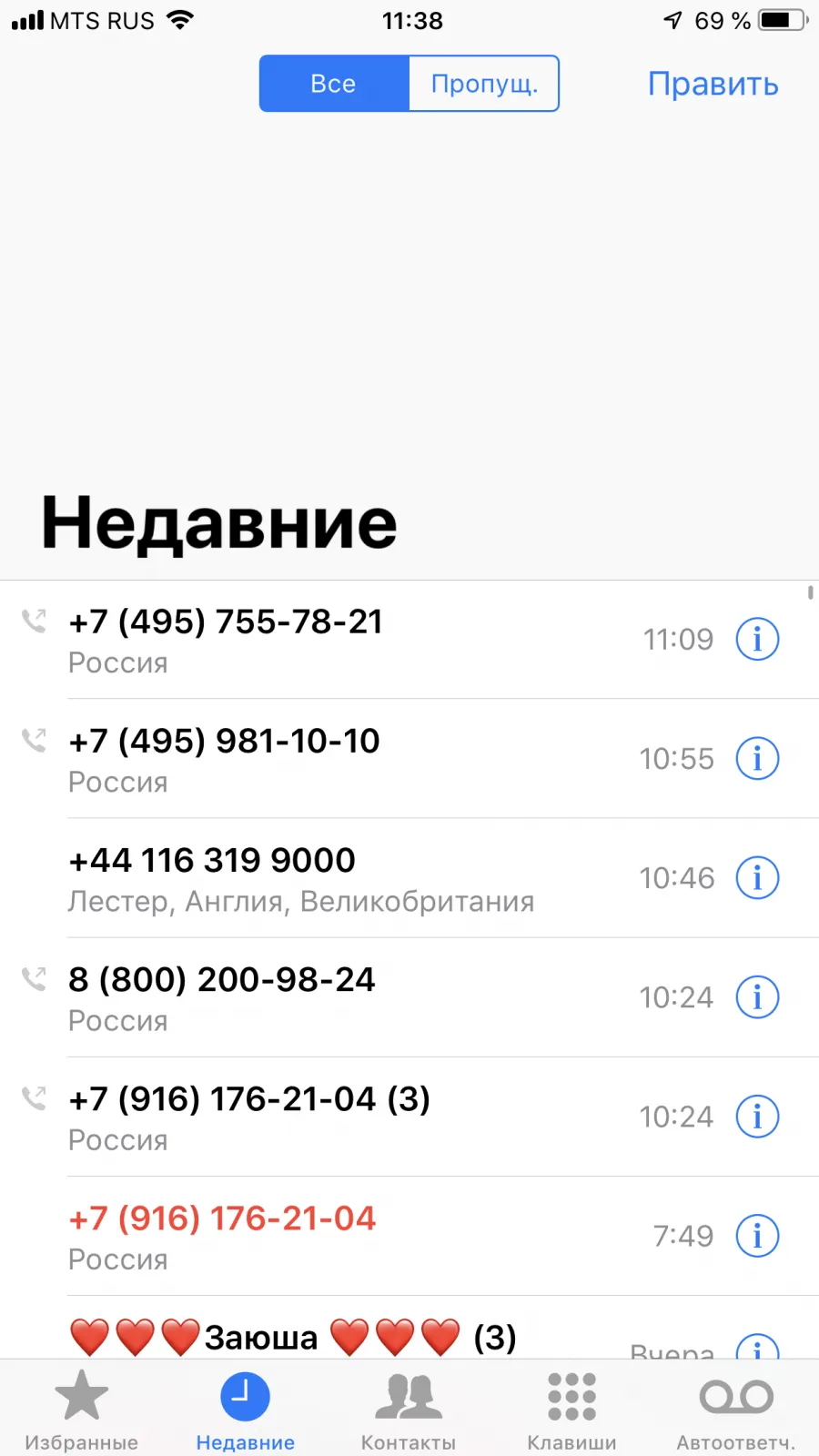The width and height of the screenshot is (819, 1456).
Task: Call the Лестер, Англия number +44 116 319 9000
Action: tap(409, 878)
